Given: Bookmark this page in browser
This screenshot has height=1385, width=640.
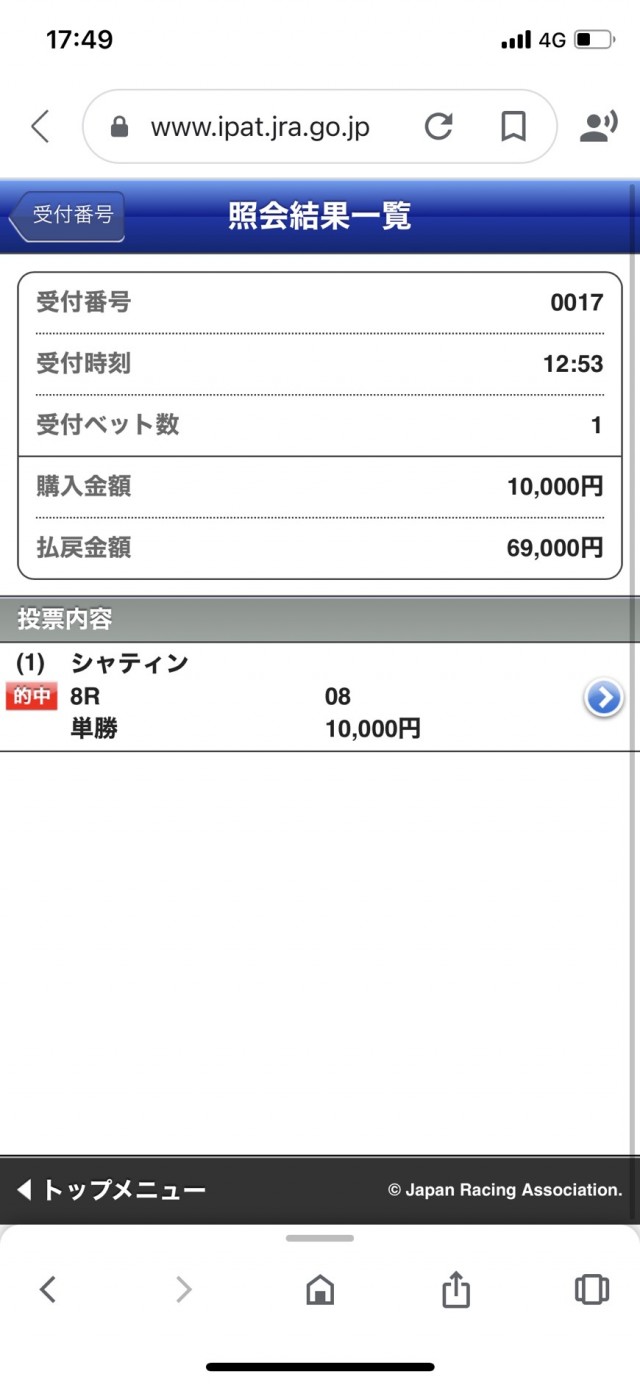Looking at the screenshot, I should point(513,127).
